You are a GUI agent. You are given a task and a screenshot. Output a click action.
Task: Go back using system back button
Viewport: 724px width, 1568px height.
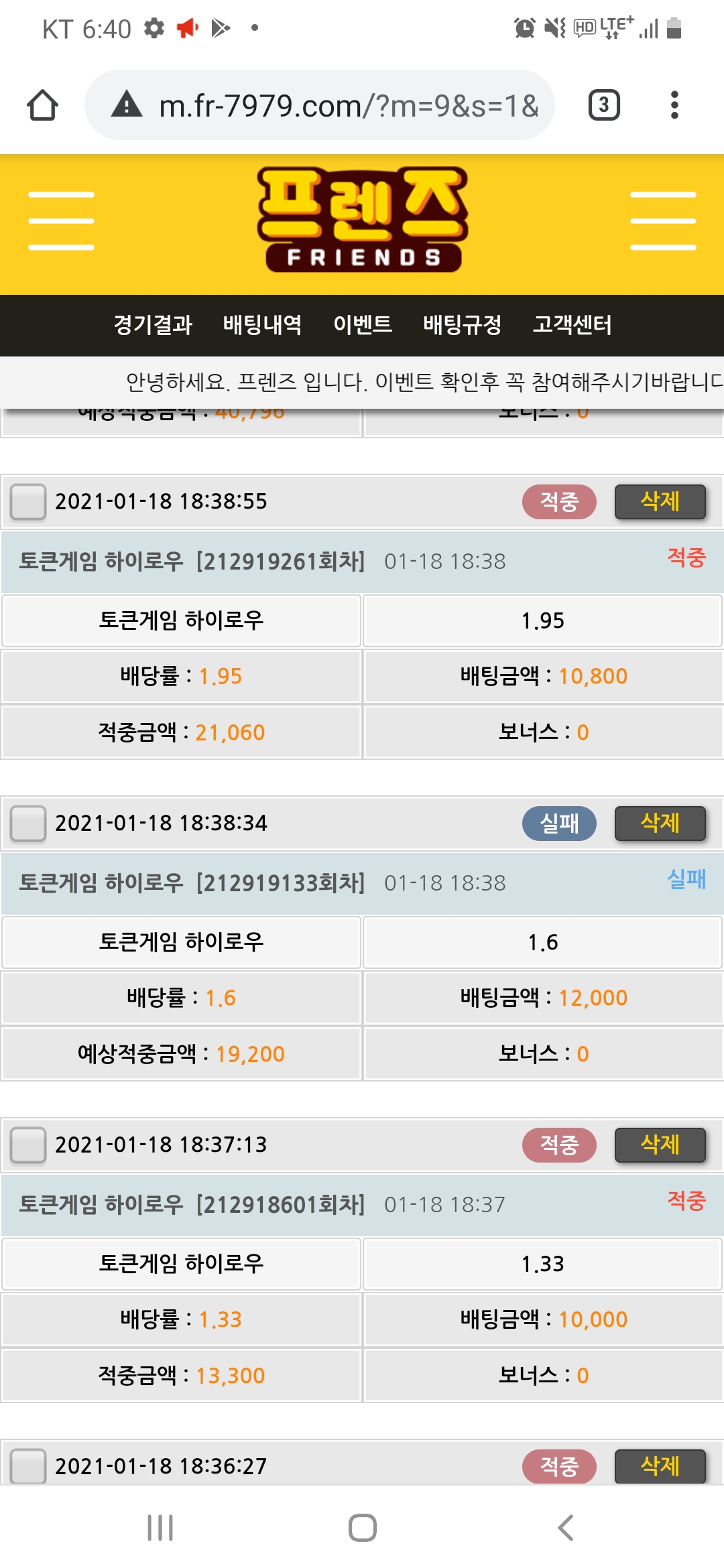(565, 1528)
